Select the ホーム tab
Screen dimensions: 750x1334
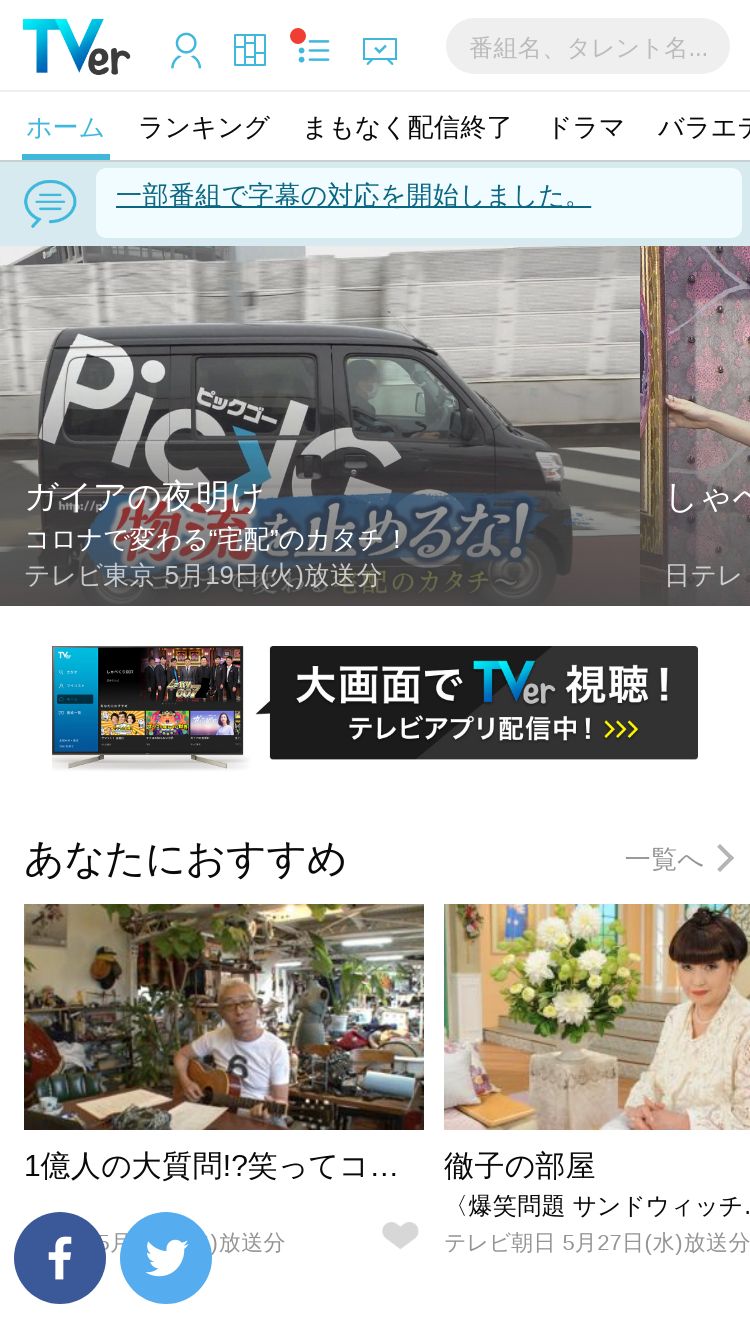click(65, 128)
